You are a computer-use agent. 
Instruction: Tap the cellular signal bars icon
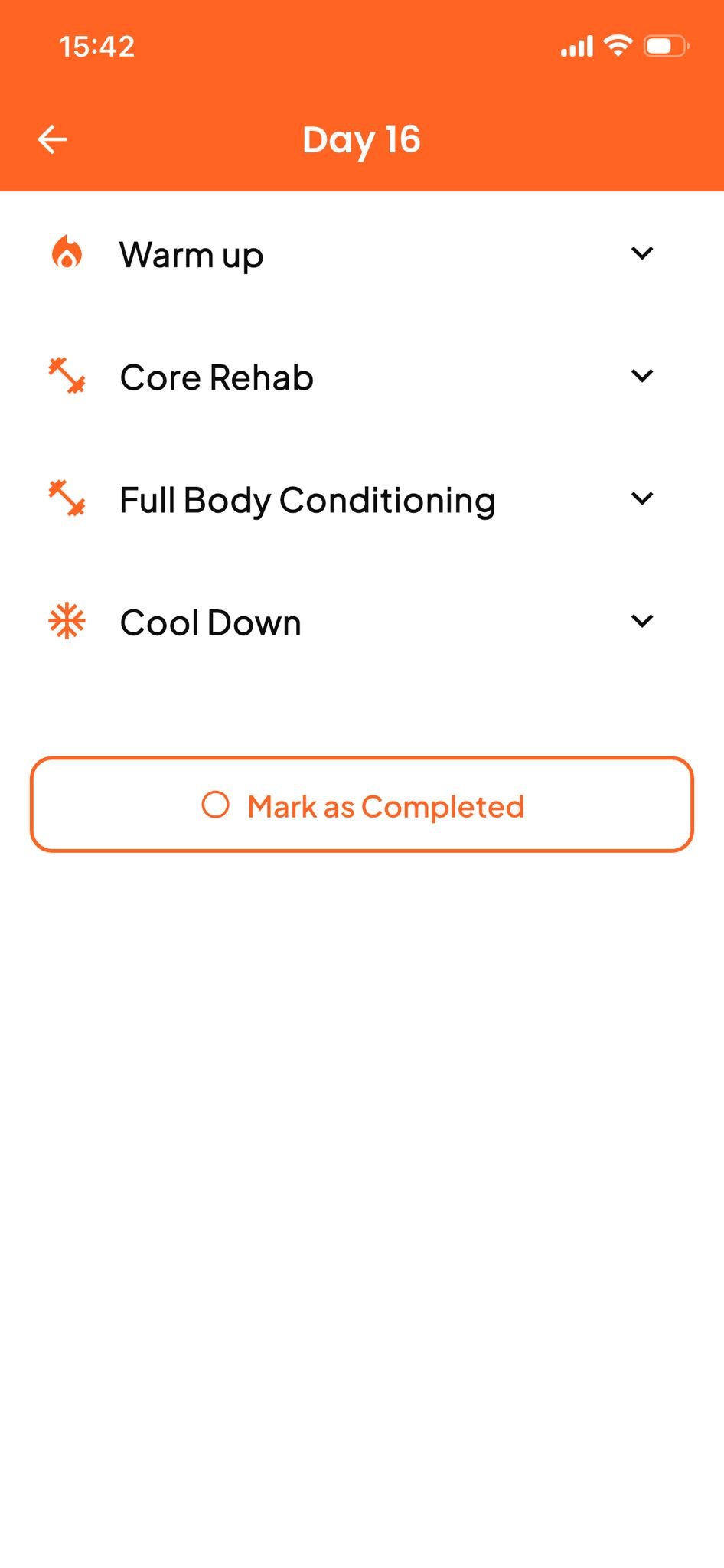pos(579,46)
